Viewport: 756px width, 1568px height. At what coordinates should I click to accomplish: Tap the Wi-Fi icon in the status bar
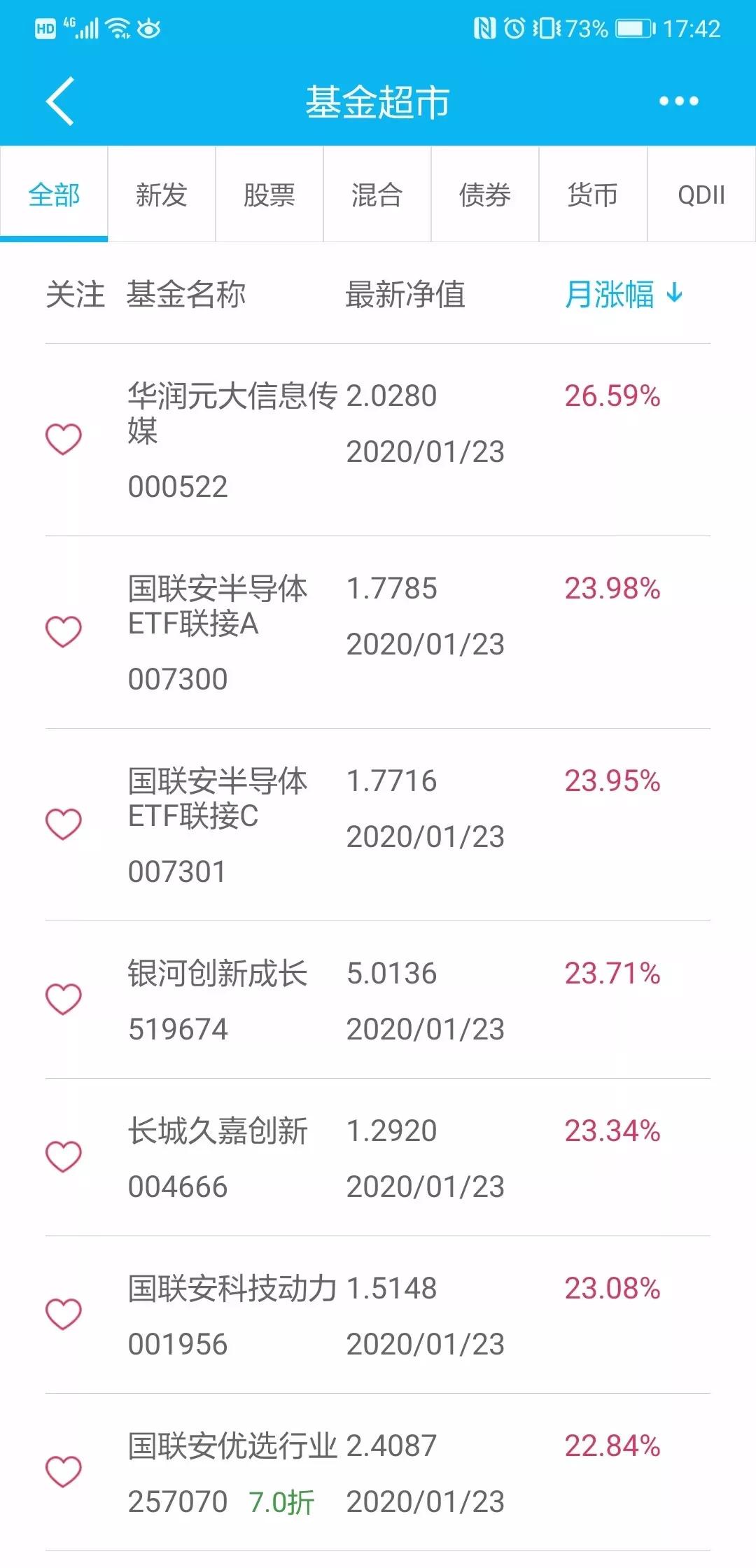[116, 28]
